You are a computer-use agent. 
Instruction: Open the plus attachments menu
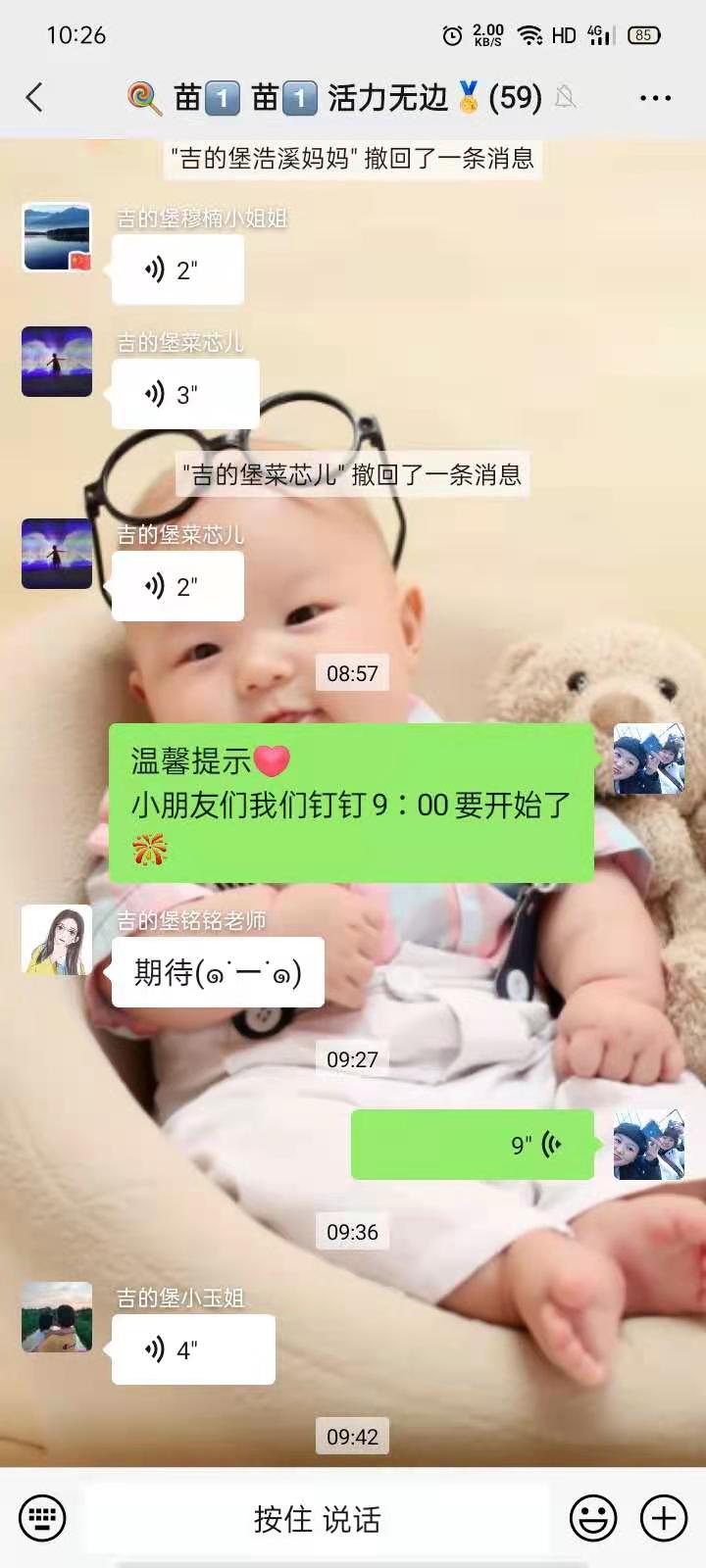[x=664, y=1519]
